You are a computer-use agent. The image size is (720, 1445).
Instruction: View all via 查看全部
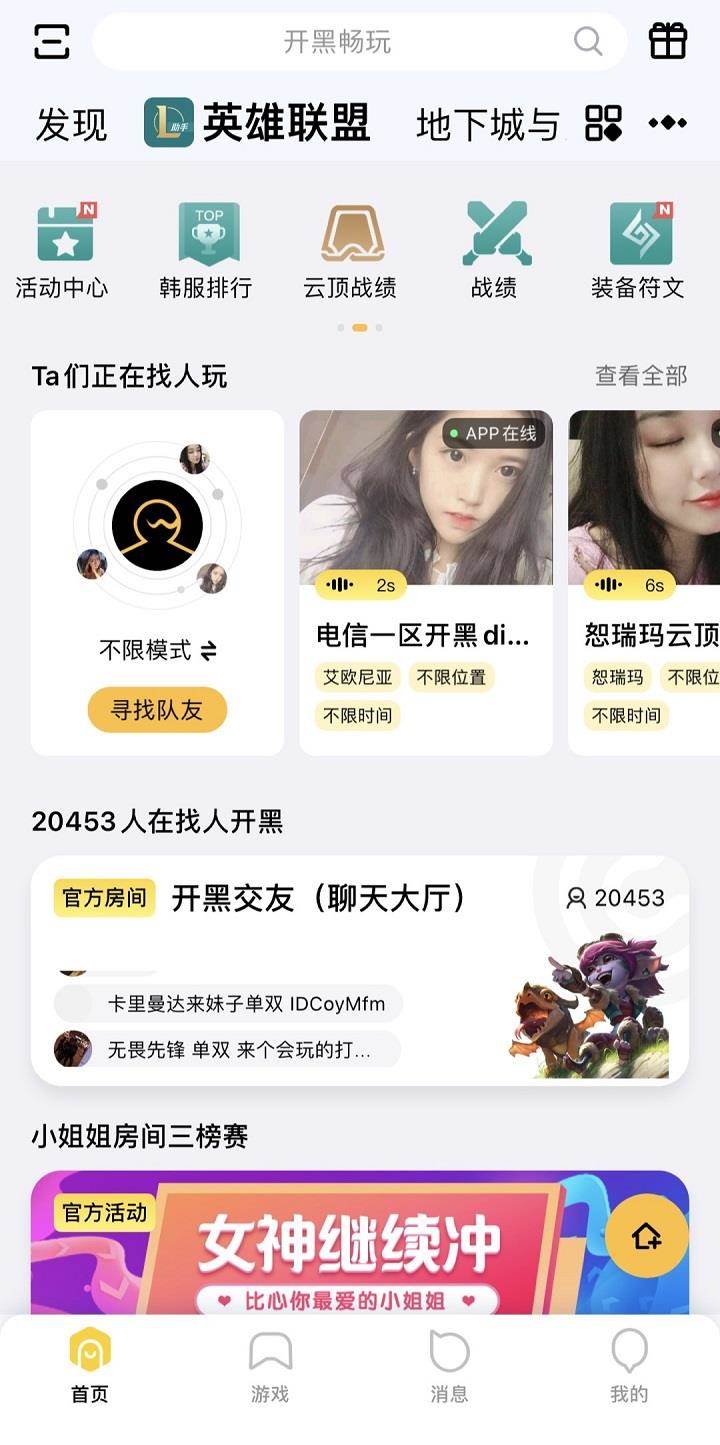point(641,376)
